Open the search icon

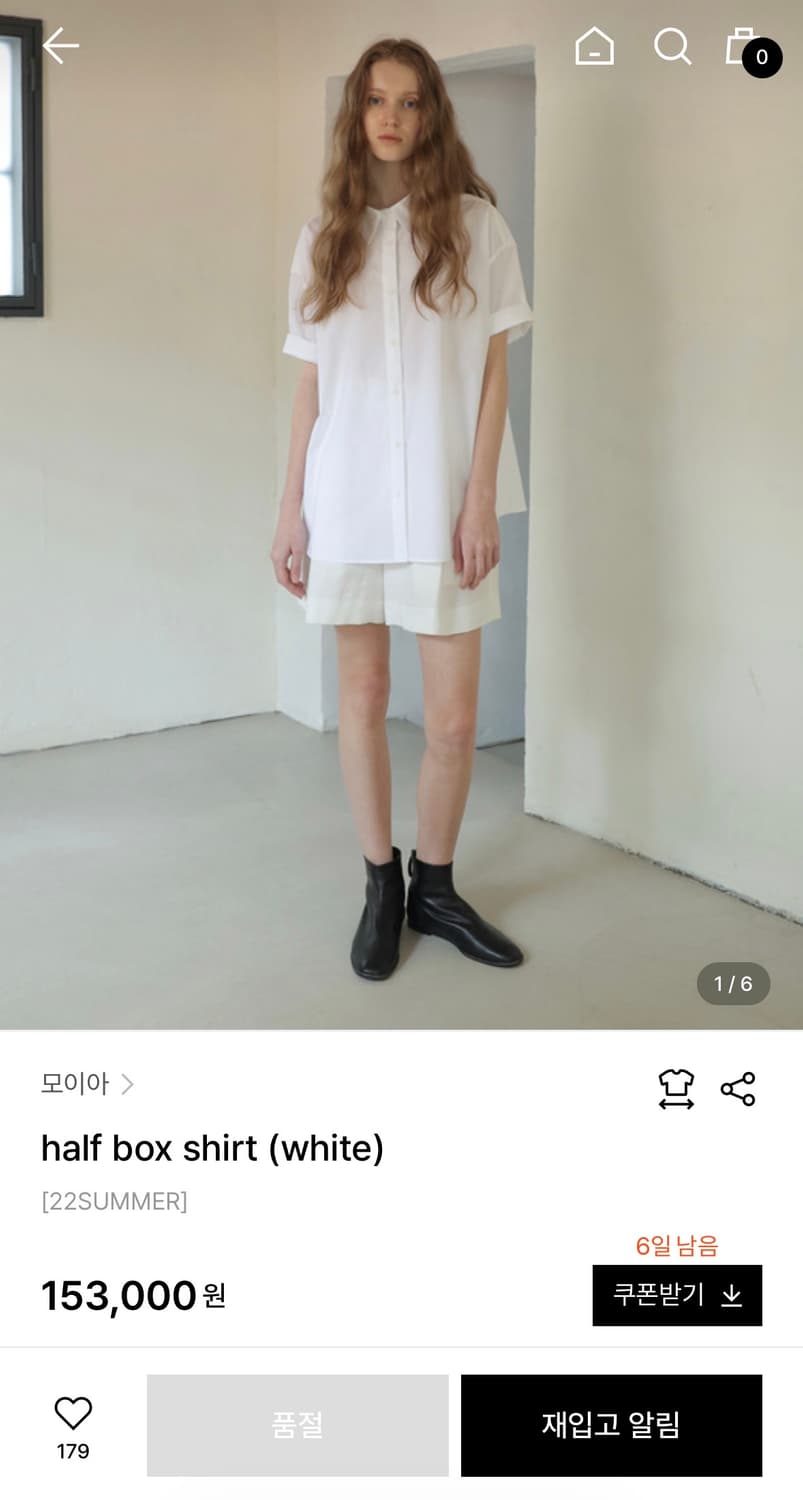click(671, 46)
